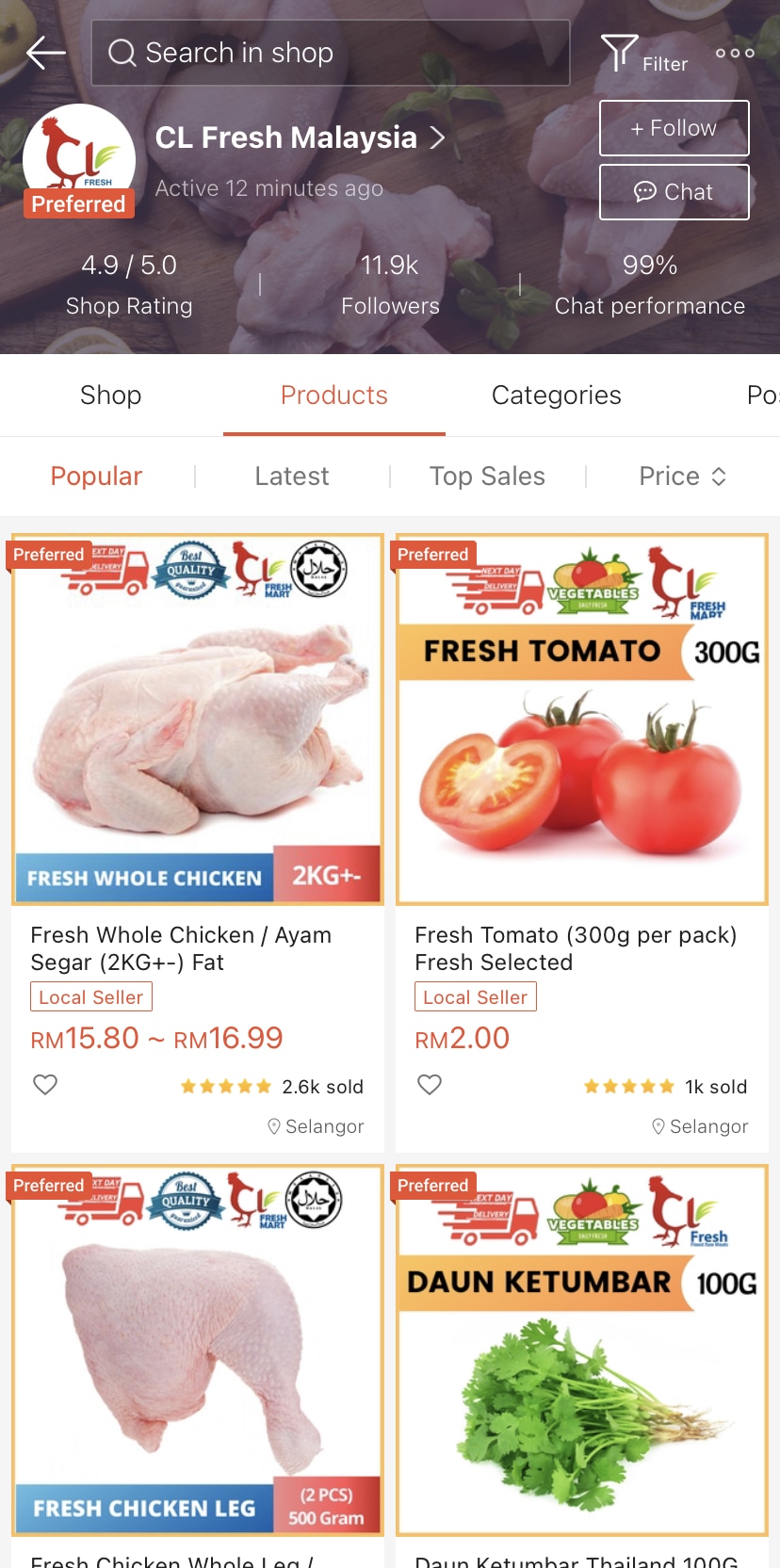Switch to the Shop tab
Viewport: 780px width, 1568px height.
[110, 396]
